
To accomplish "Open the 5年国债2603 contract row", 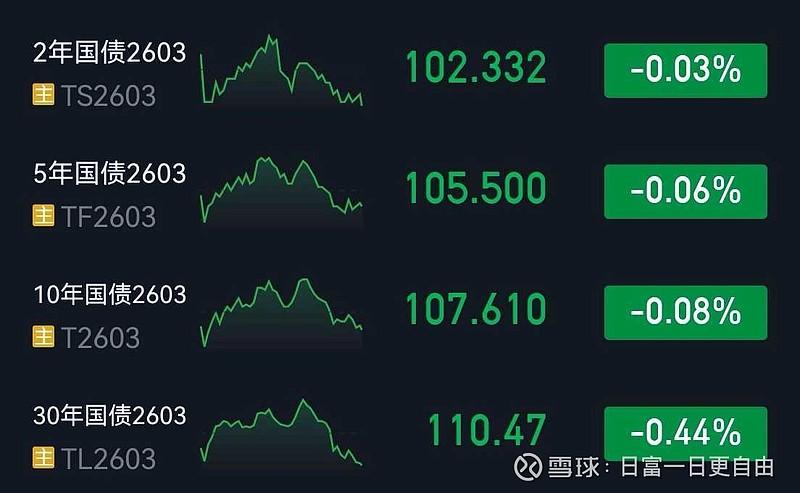I will point(110,174).
